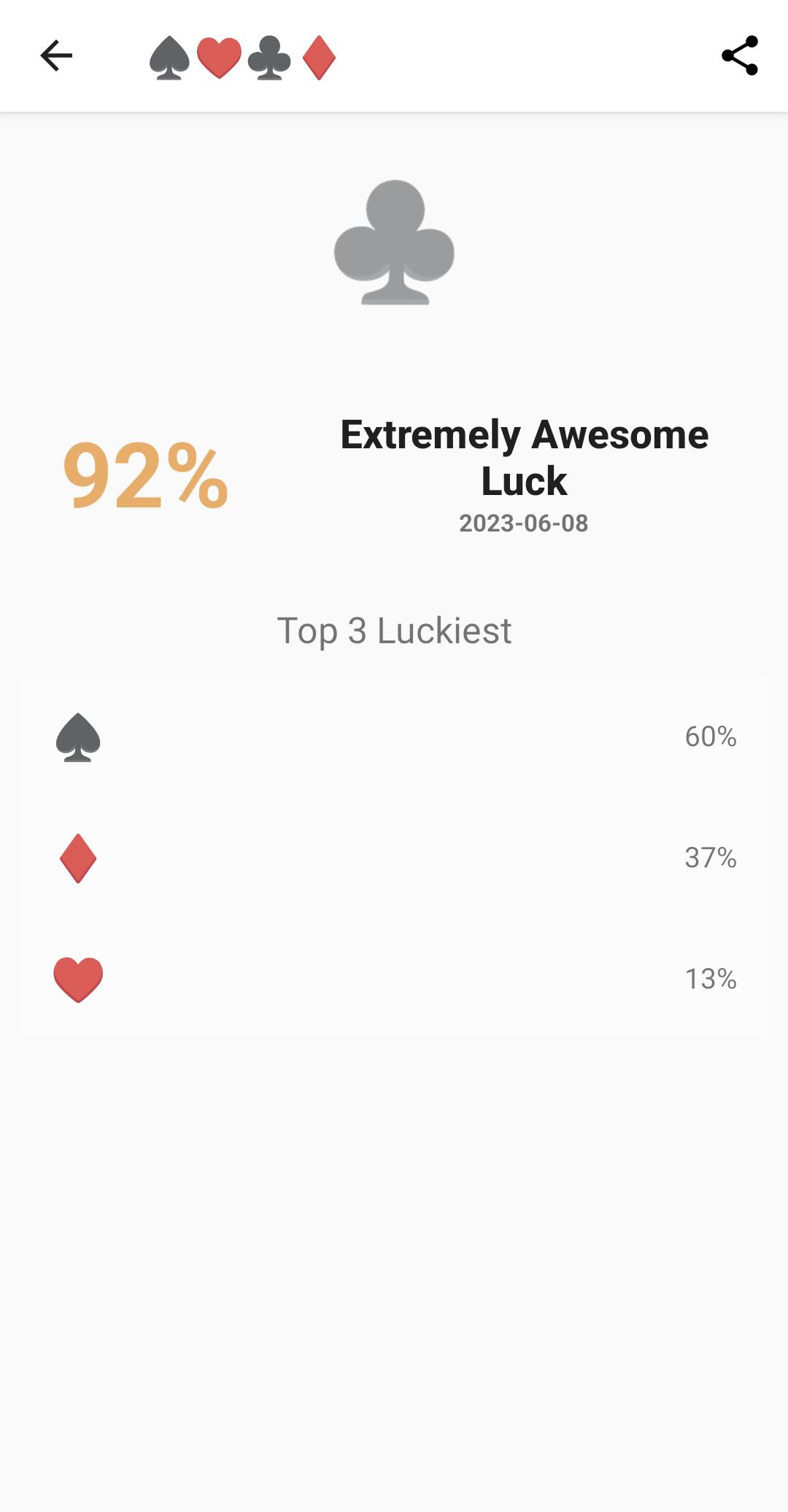The image size is (788, 1512).
Task: Go back using the arrow icon
Action: (56, 55)
